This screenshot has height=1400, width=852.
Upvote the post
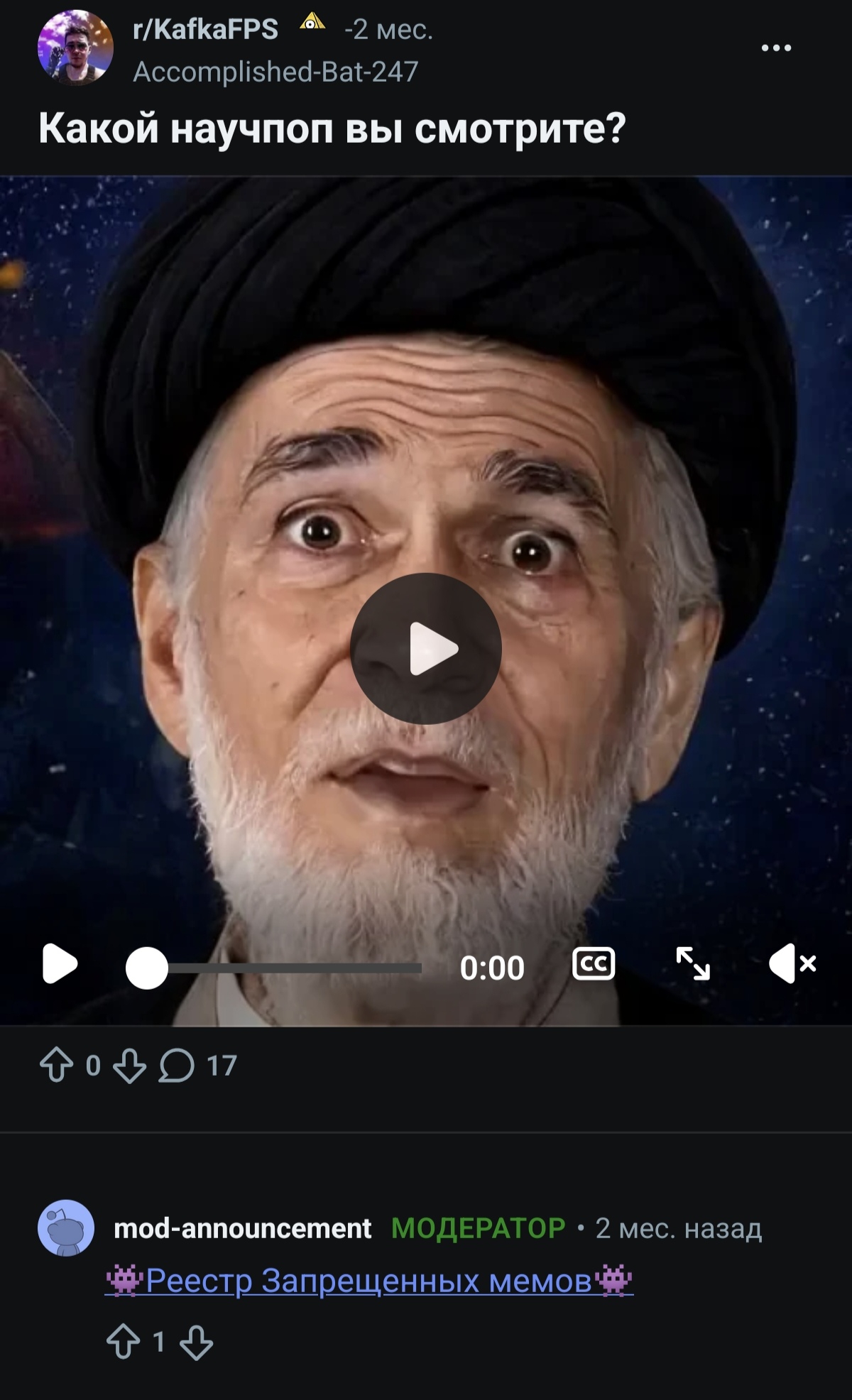tap(57, 1066)
